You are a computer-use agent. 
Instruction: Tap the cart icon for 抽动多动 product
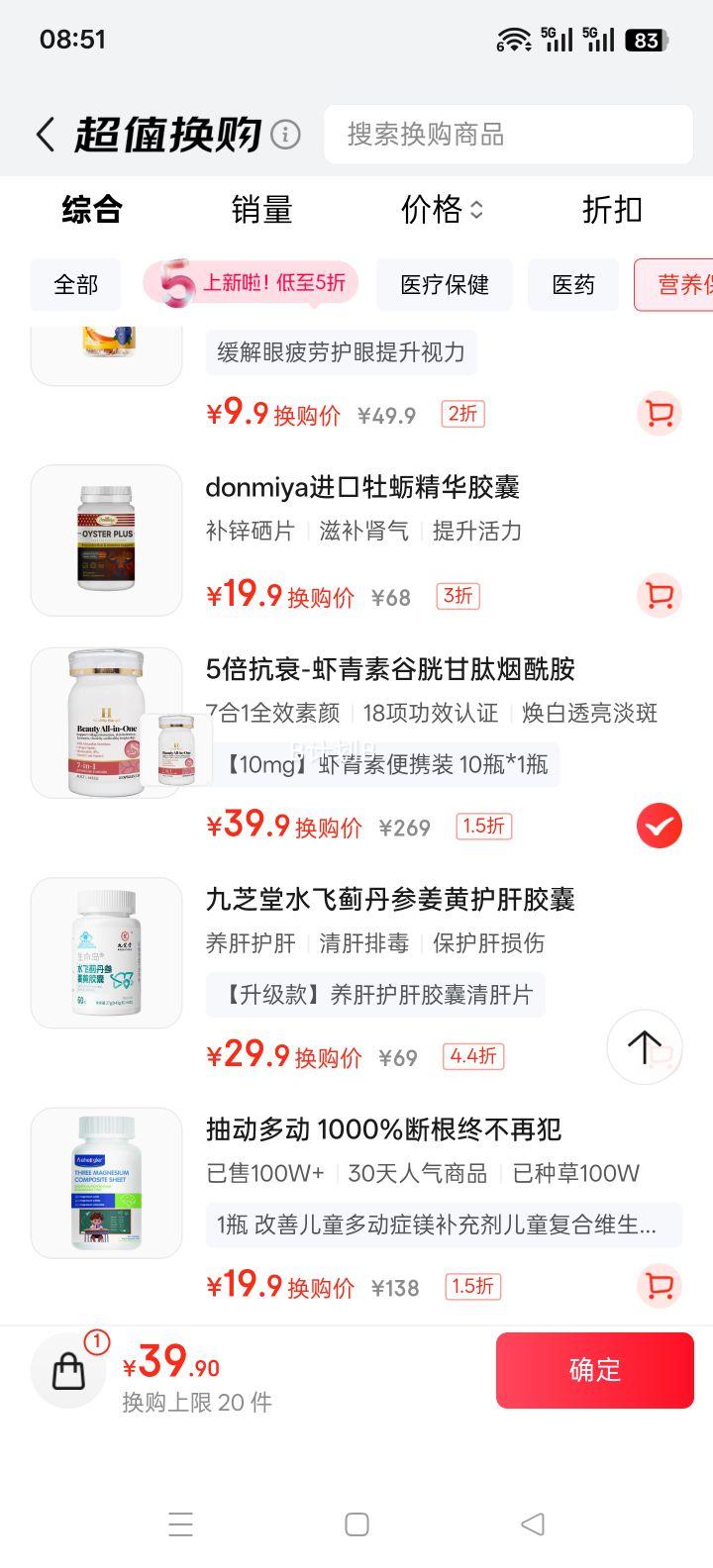(x=660, y=1286)
